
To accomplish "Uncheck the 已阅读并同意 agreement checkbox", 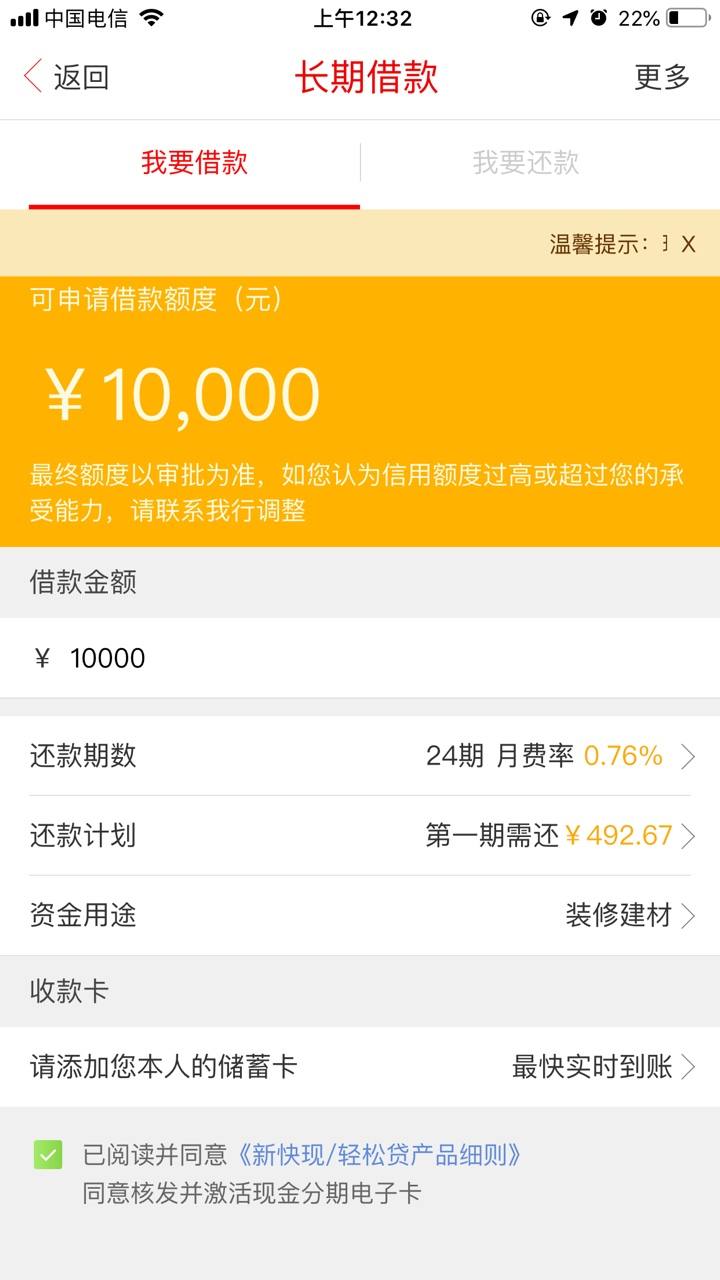I will click(x=47, y=1155).
